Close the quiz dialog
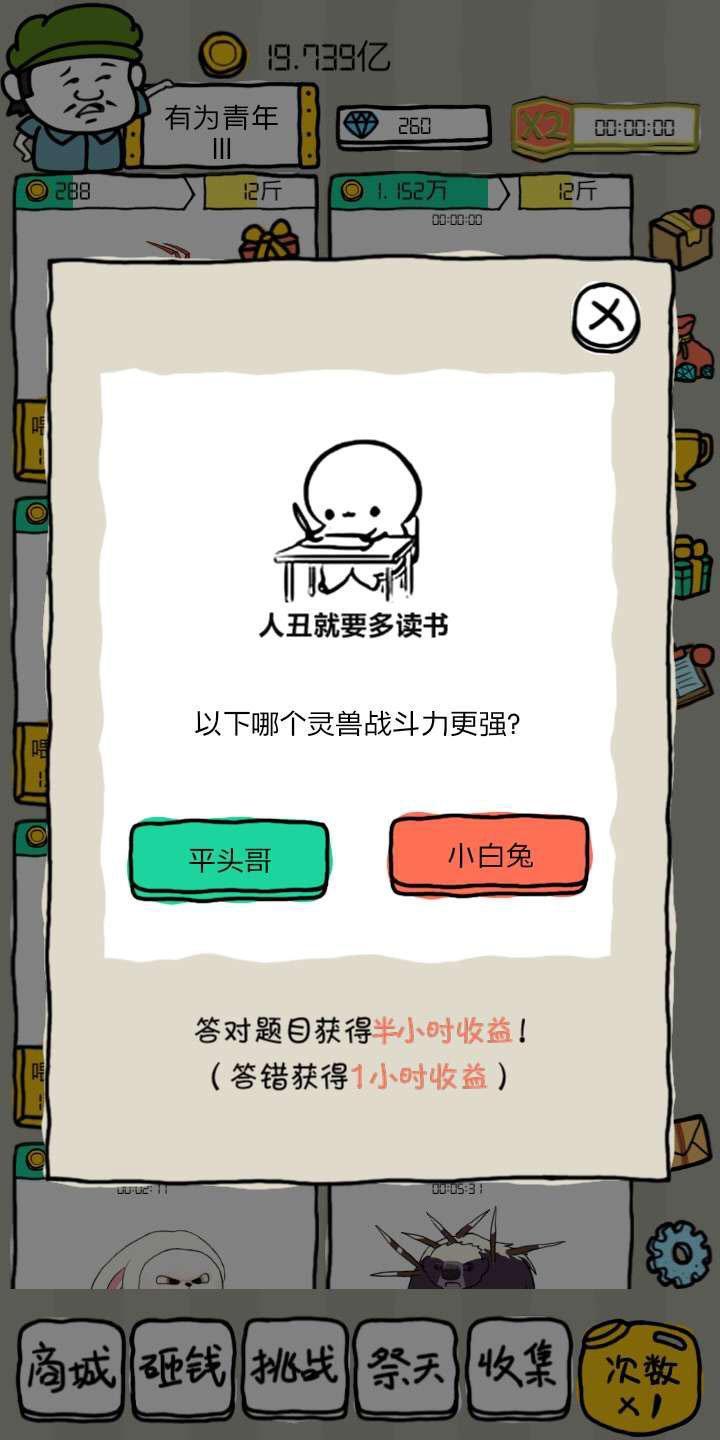Image resolution: width=720 pixels, height=1440 pixels. pyautogui.click(x=606, y=317)
